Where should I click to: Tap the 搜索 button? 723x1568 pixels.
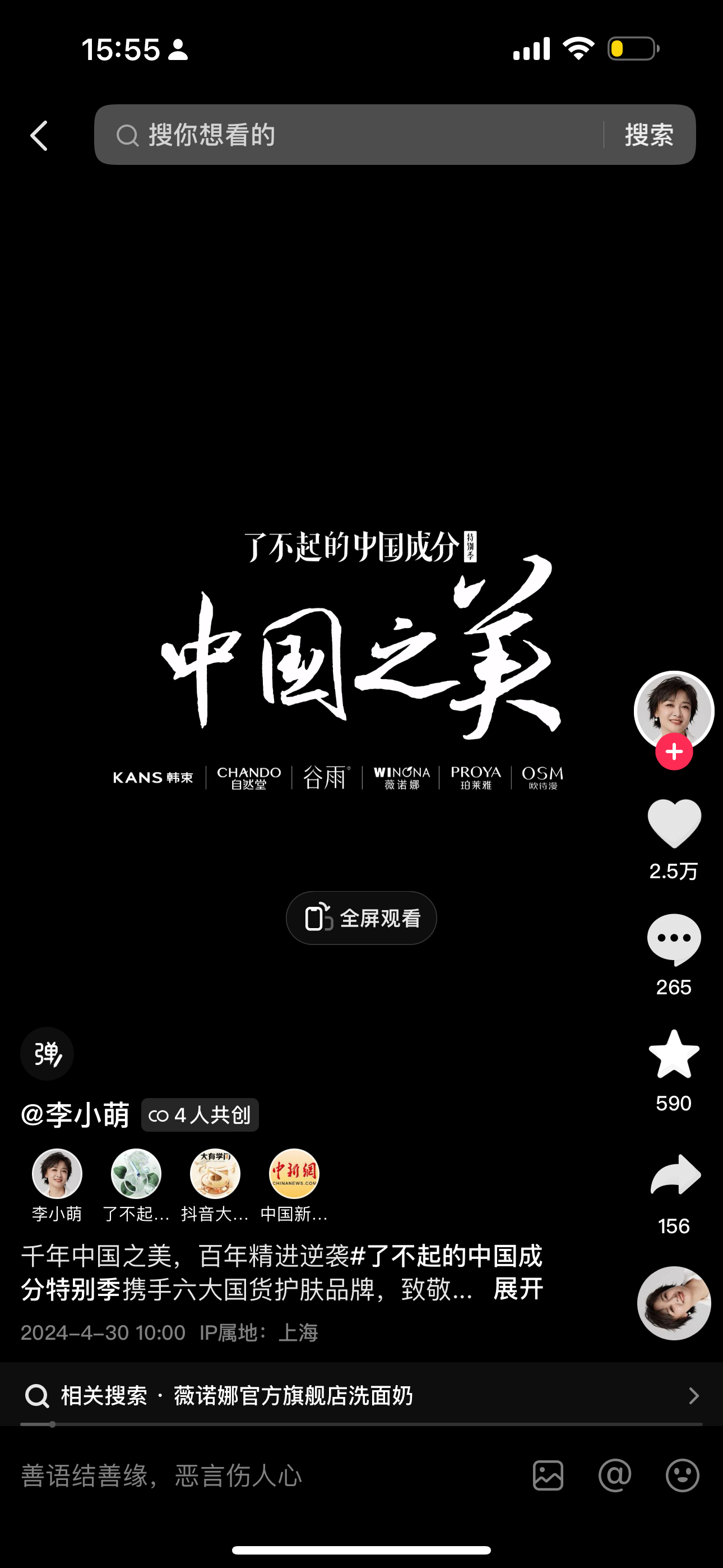coord(649,135)
